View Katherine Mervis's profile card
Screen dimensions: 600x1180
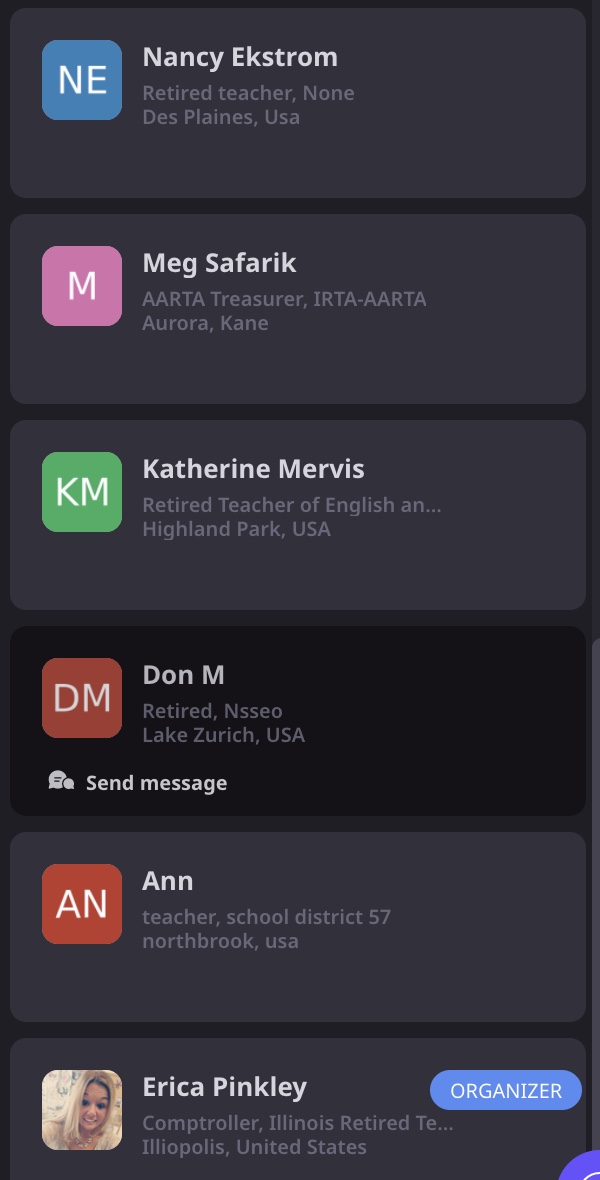coord(297,515)
